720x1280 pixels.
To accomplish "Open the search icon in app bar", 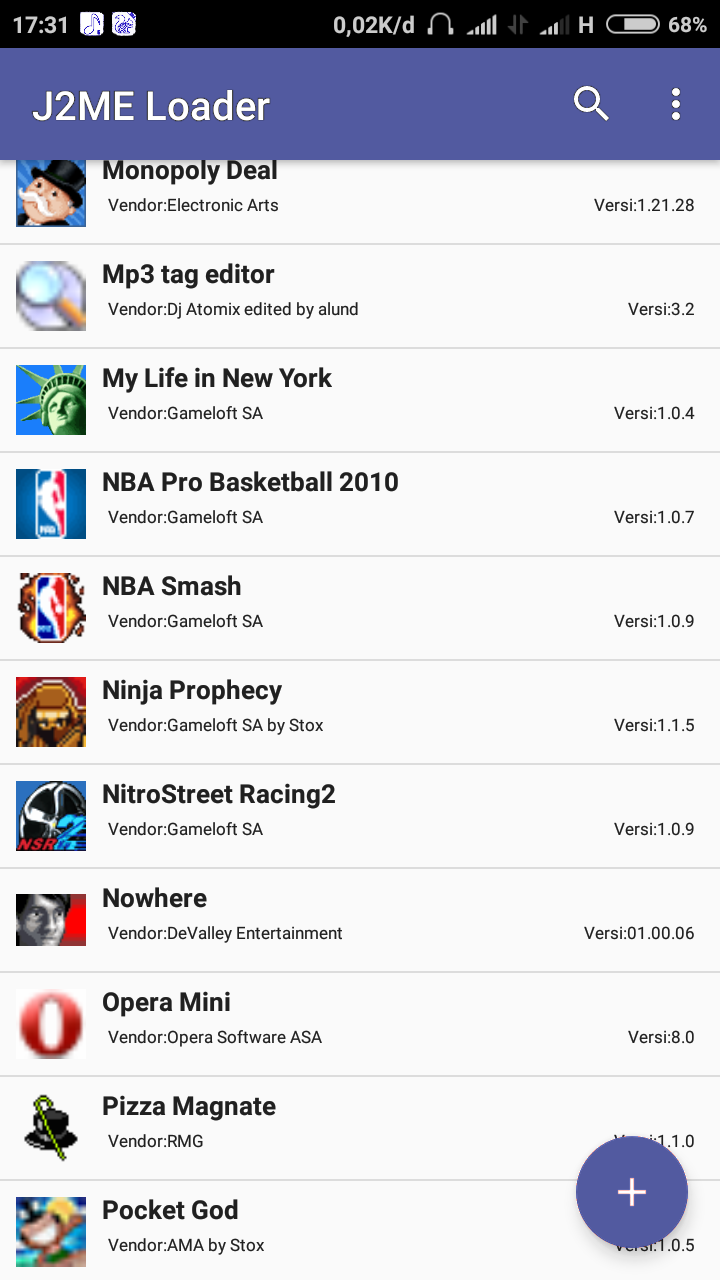I will click(591, 104).
